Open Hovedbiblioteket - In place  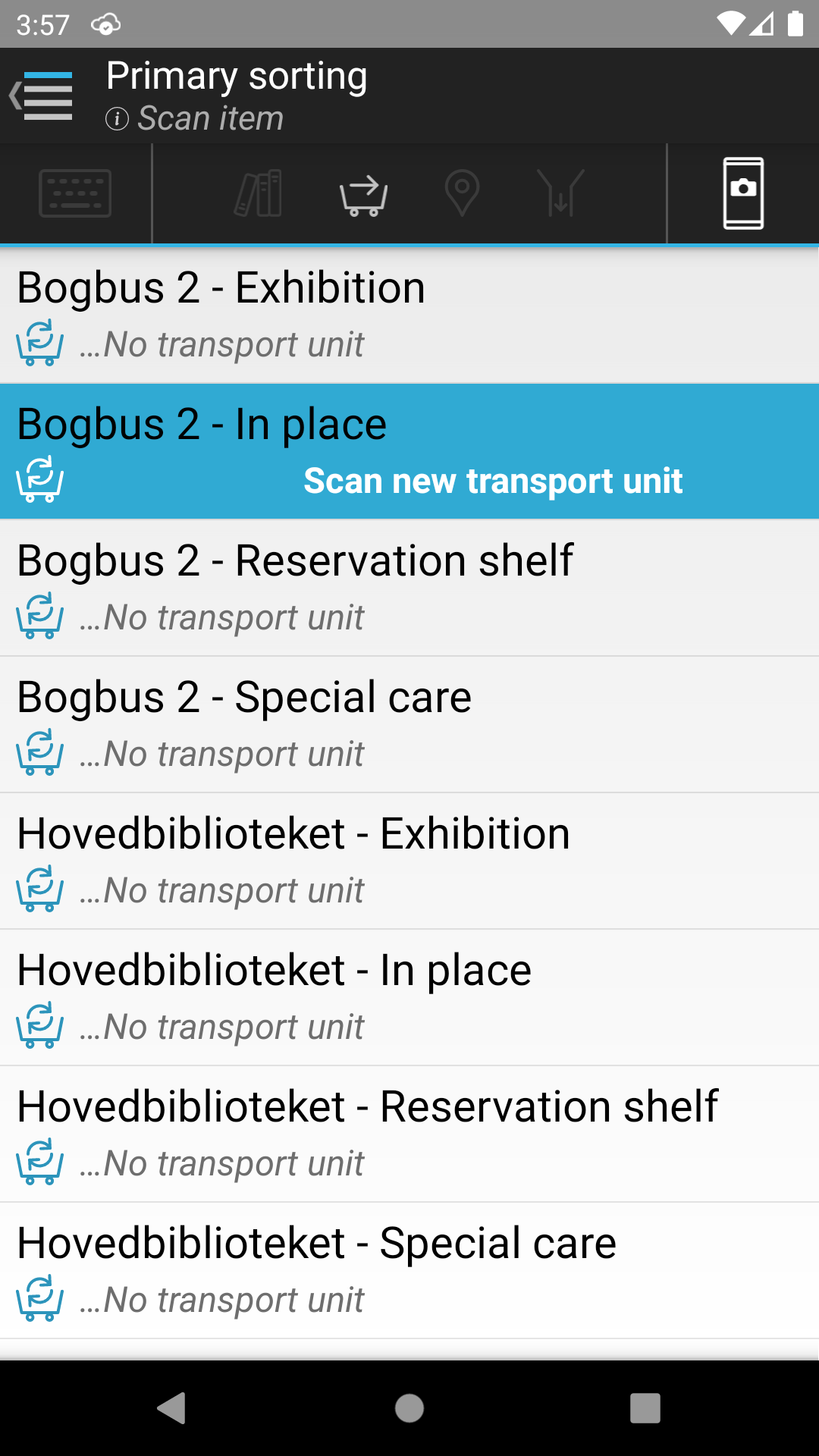(x=409, y=997)
